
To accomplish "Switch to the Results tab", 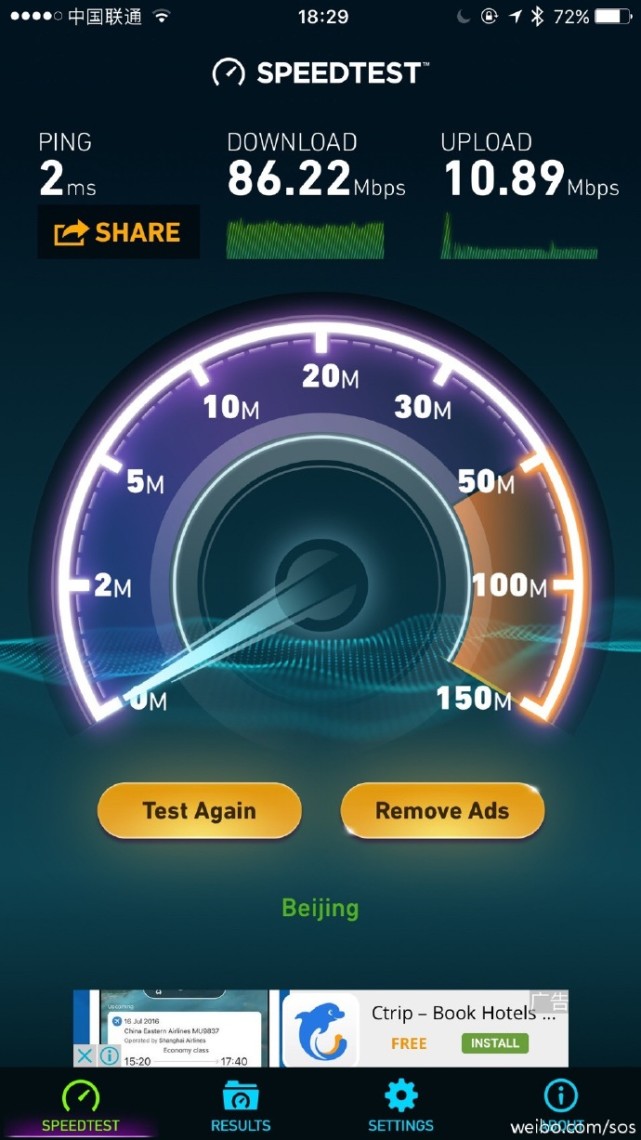I will [240, 1105].
